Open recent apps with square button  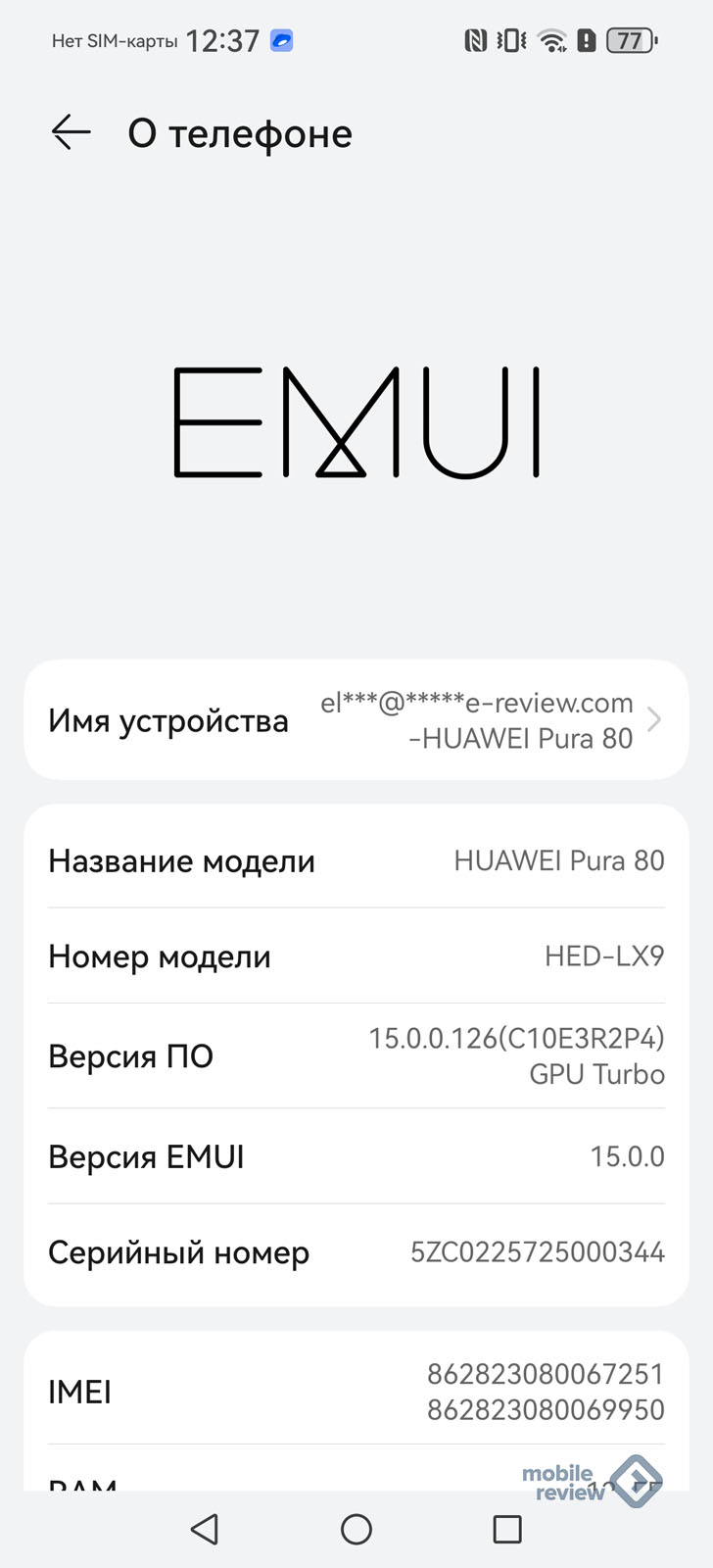pos(507,1529)
